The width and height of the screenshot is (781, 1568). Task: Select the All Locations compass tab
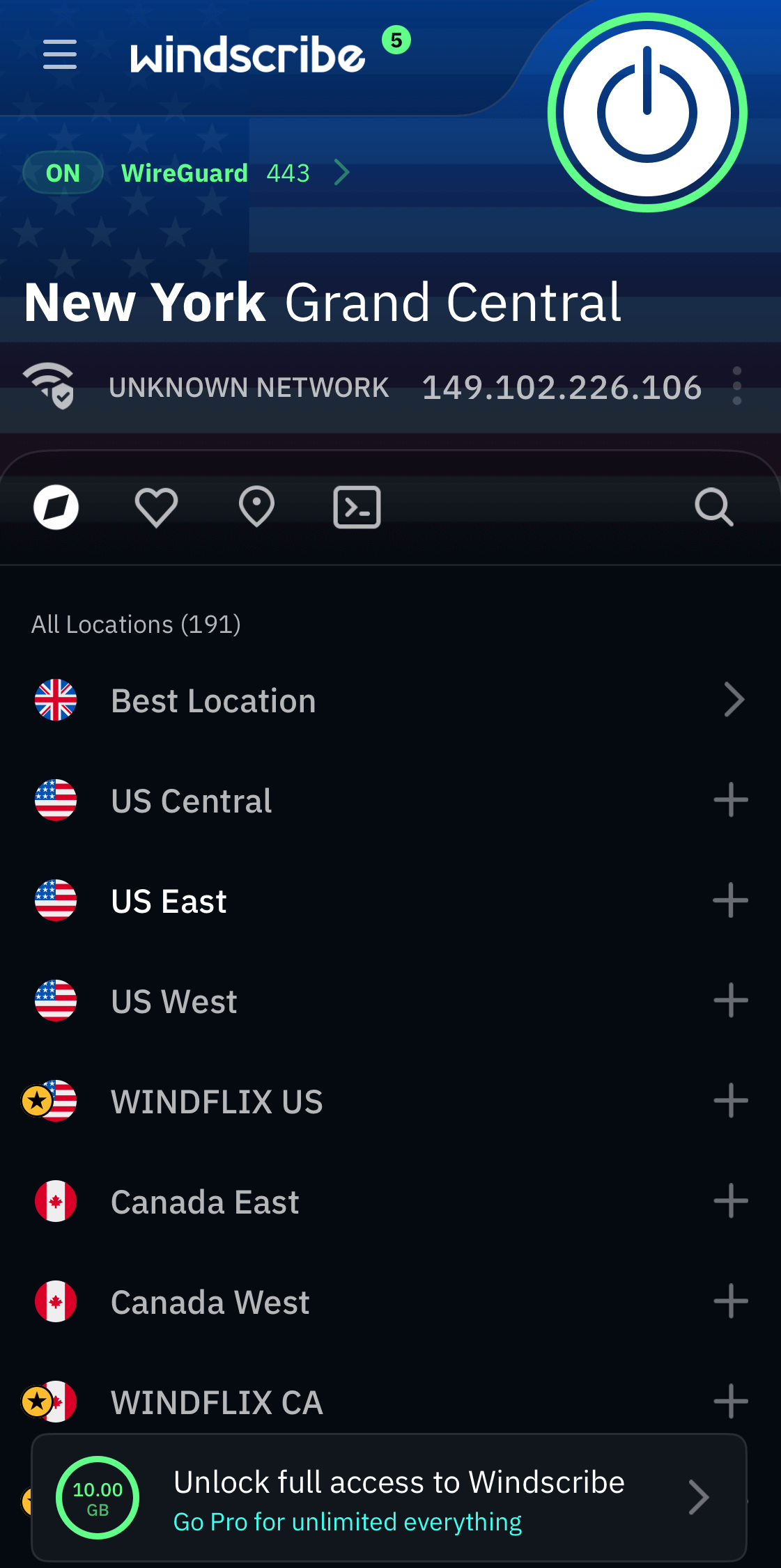point(56,507)
